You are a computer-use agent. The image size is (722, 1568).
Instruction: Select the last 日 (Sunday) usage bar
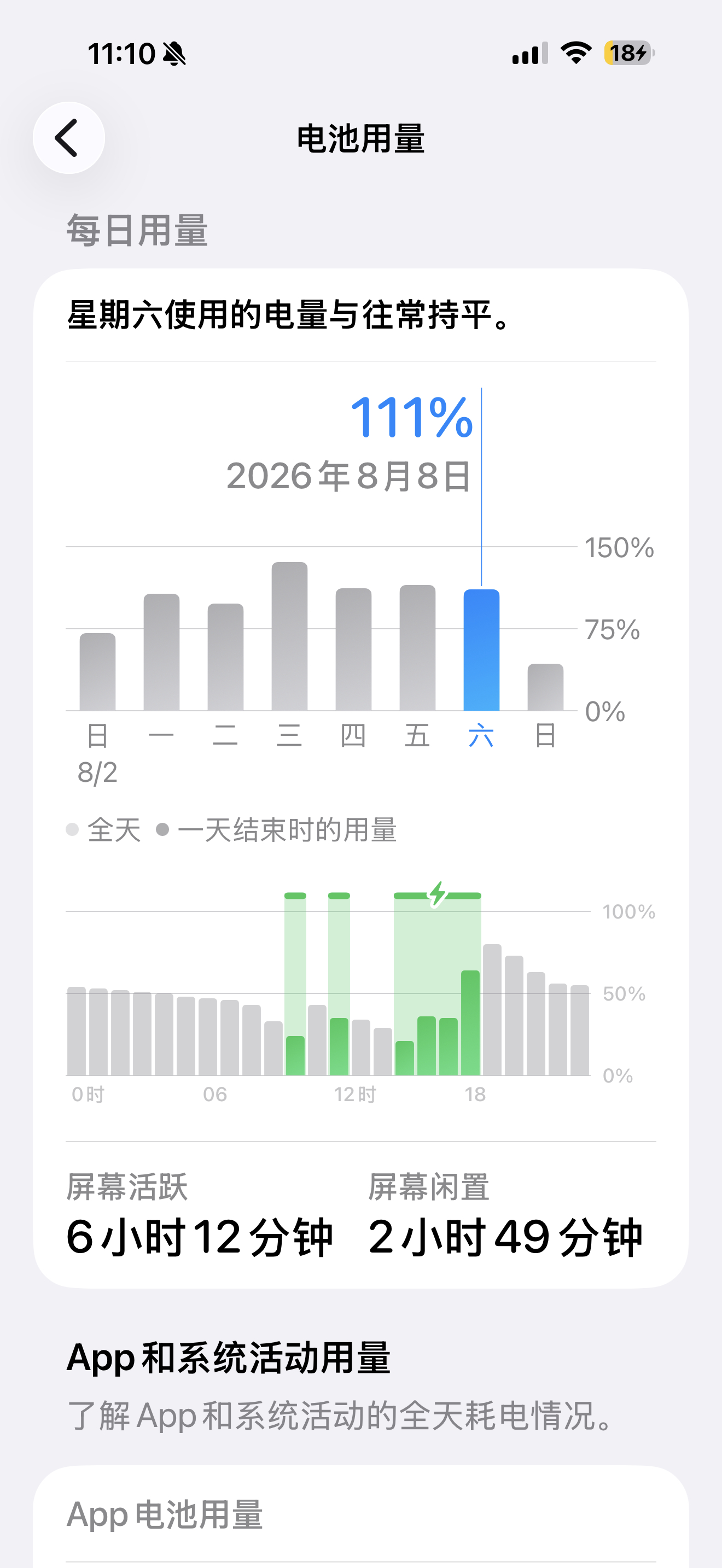click(x=545, y=687)
